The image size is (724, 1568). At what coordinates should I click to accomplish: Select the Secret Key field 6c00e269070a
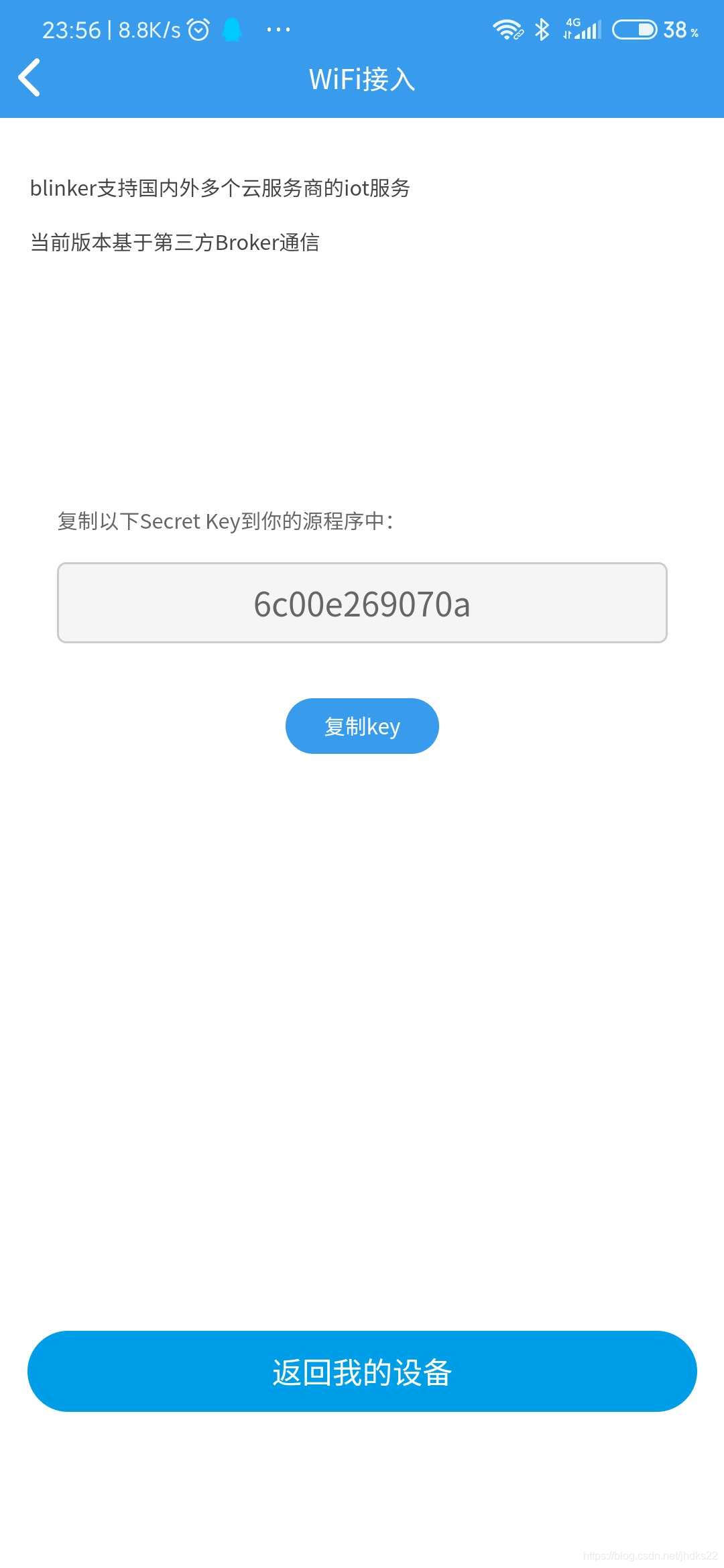click(362, 603)
